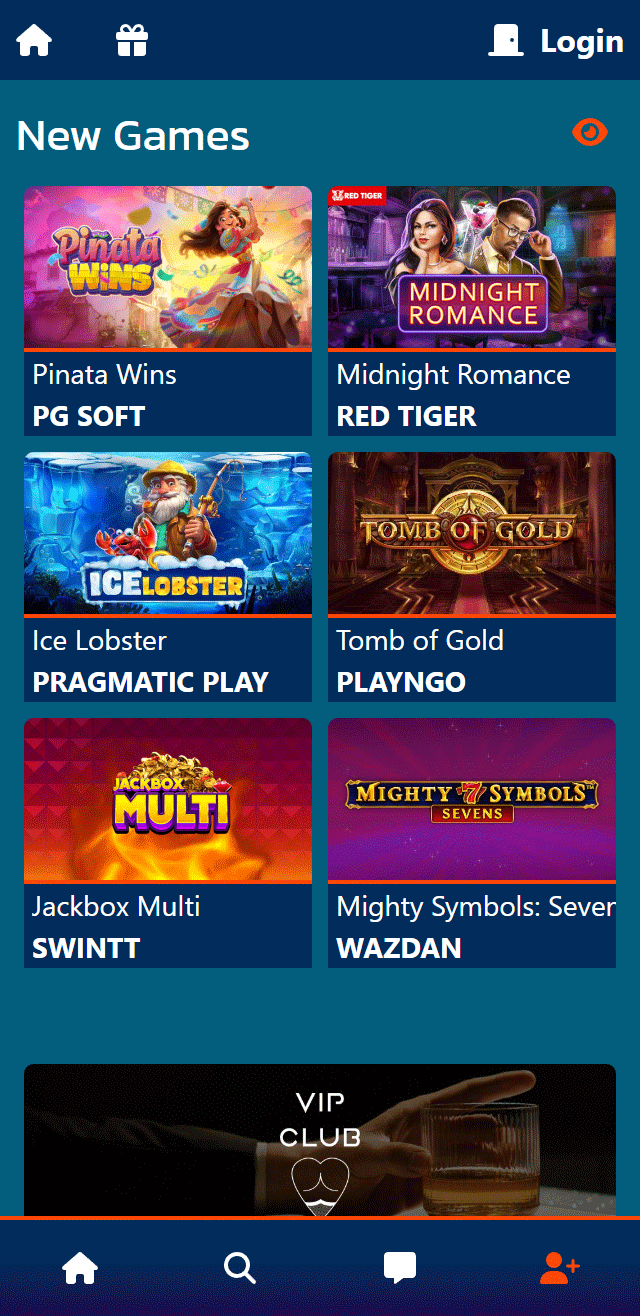The image size is (640, 1316).
Task: Open search from the bottom navigation
Action: (240, 1269)
